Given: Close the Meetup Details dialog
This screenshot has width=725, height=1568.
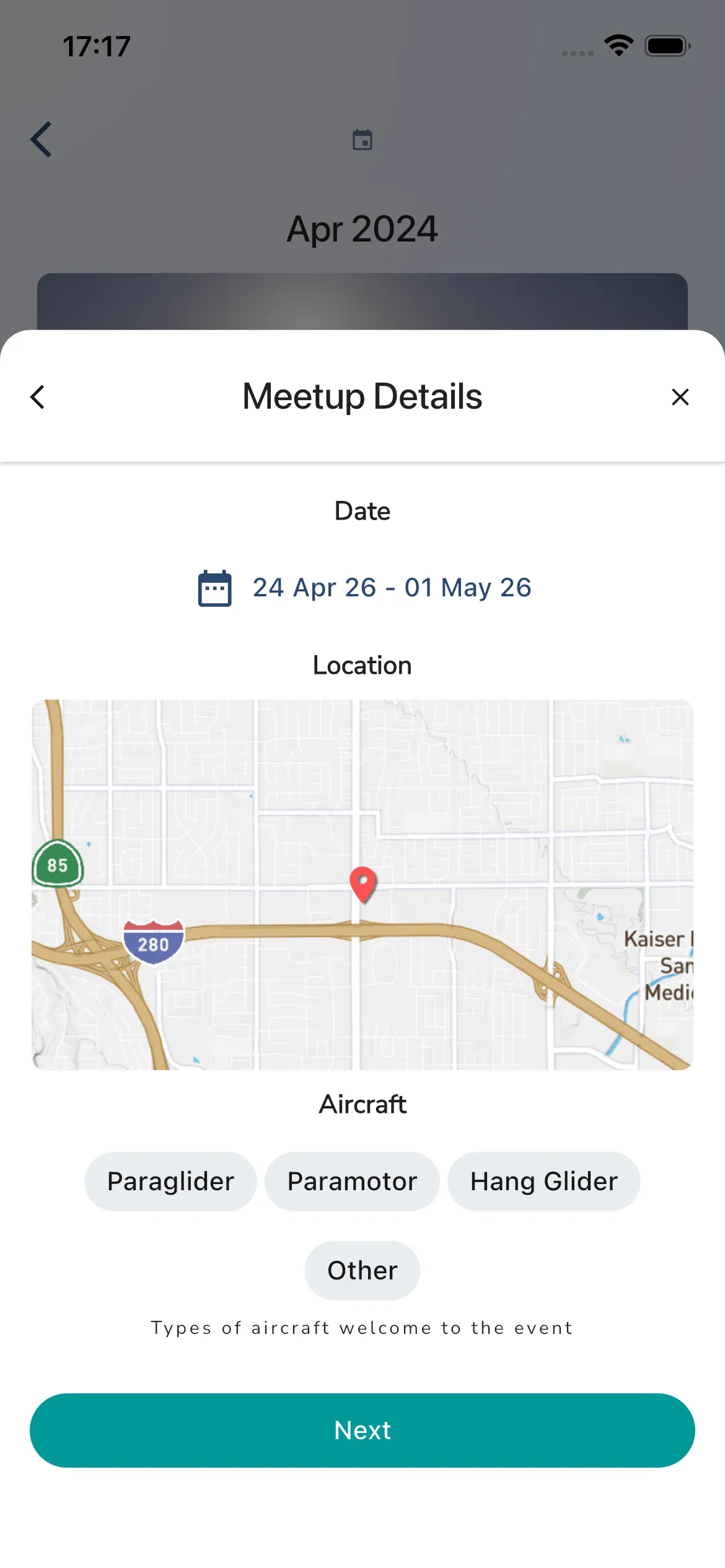Looking at the screenshot, I should pos(680,396).
